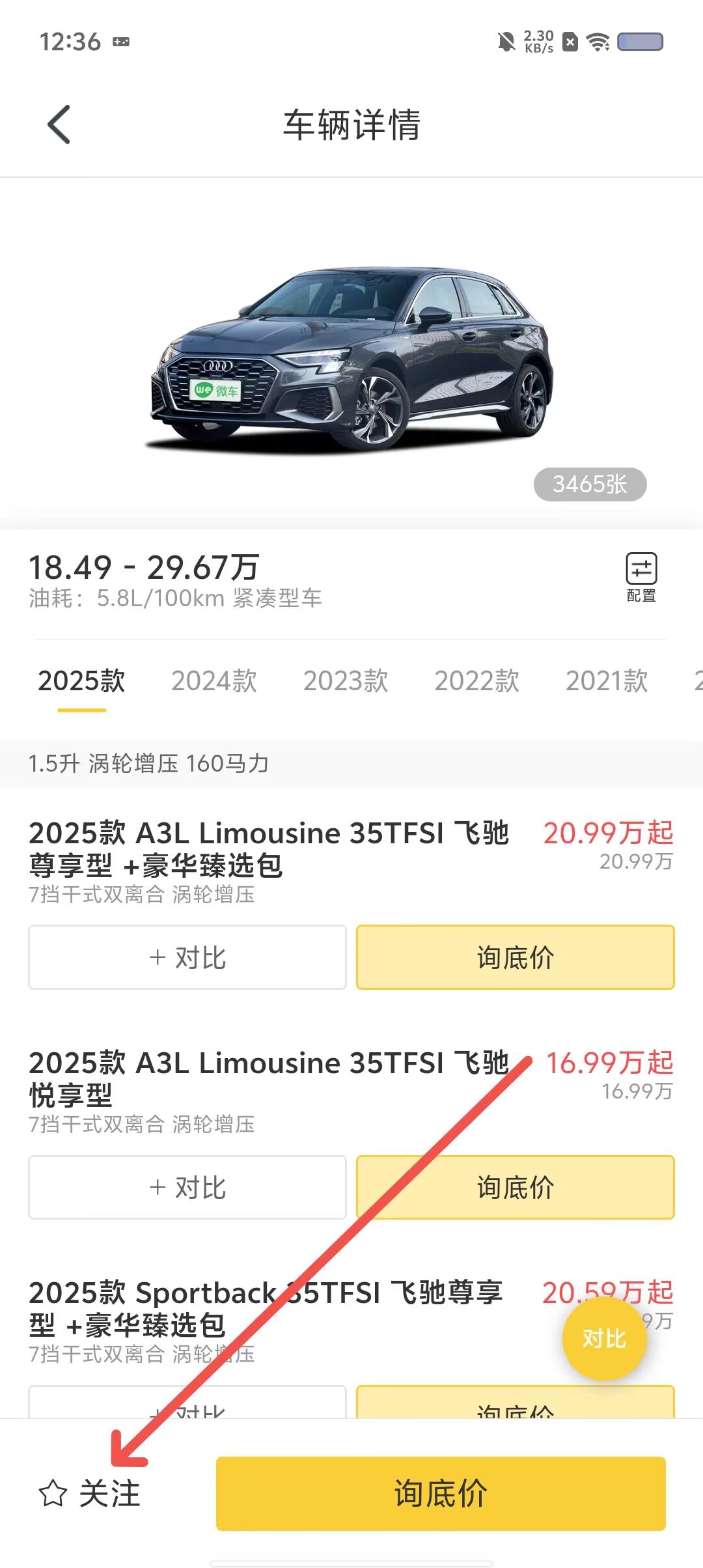Viewport: 703px width, 1568px height.
Task: Switch to the 2024款 tab
Action: click(x=214, y=681)
